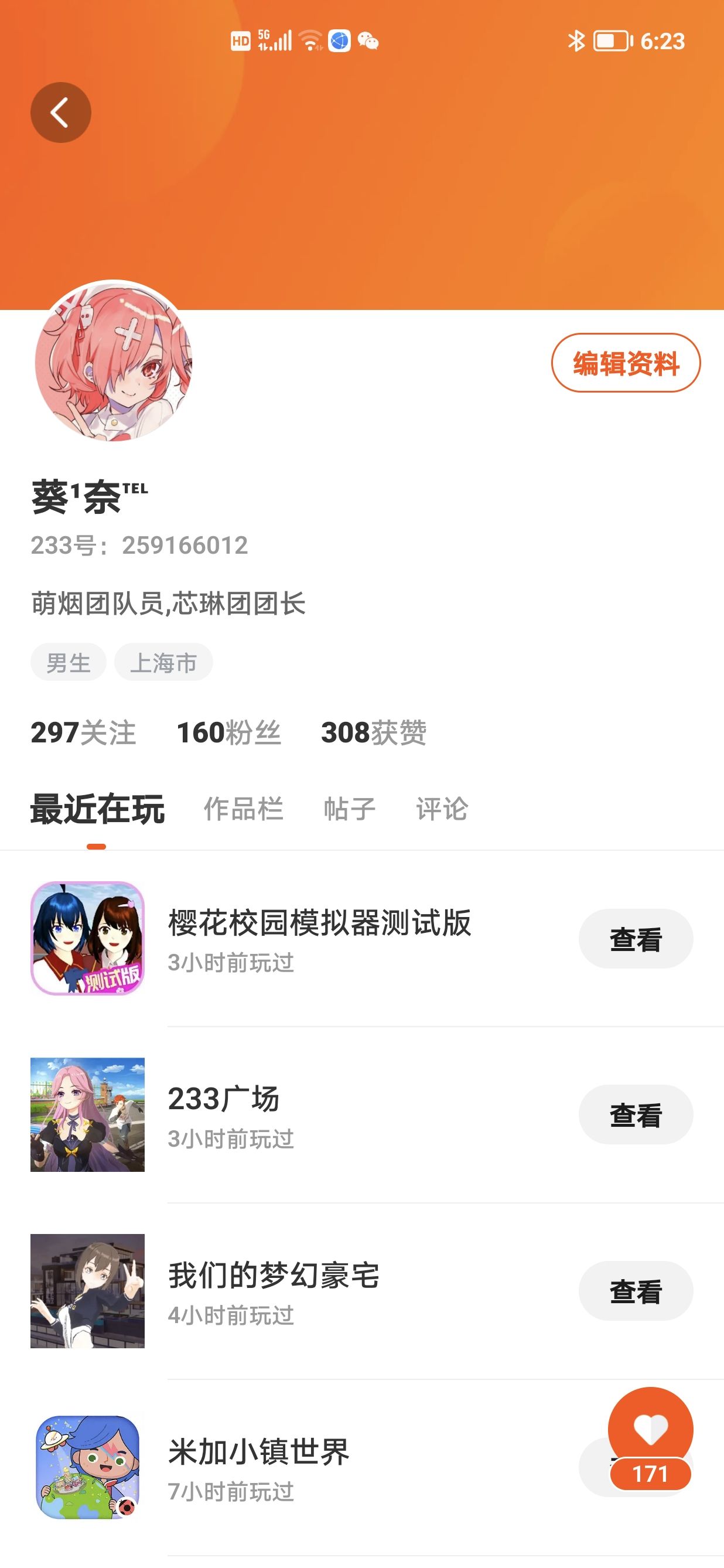This screenshot has width=724, height=1568.
Task: Open the 樱花校园模拟器测试版 game icon
Action: click(88, 939)
